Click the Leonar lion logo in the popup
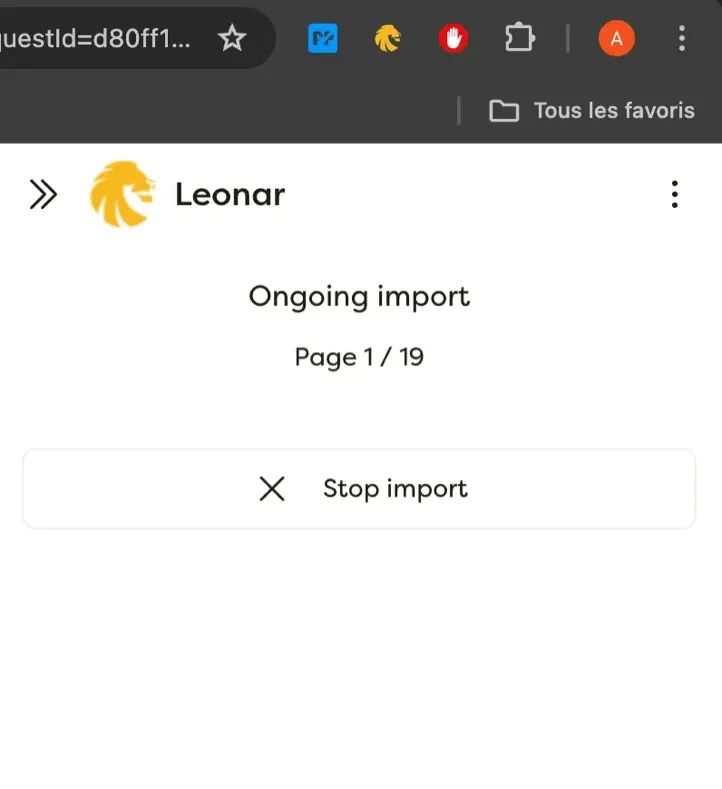Screen dimensions: 722x789 pos(122,194)
